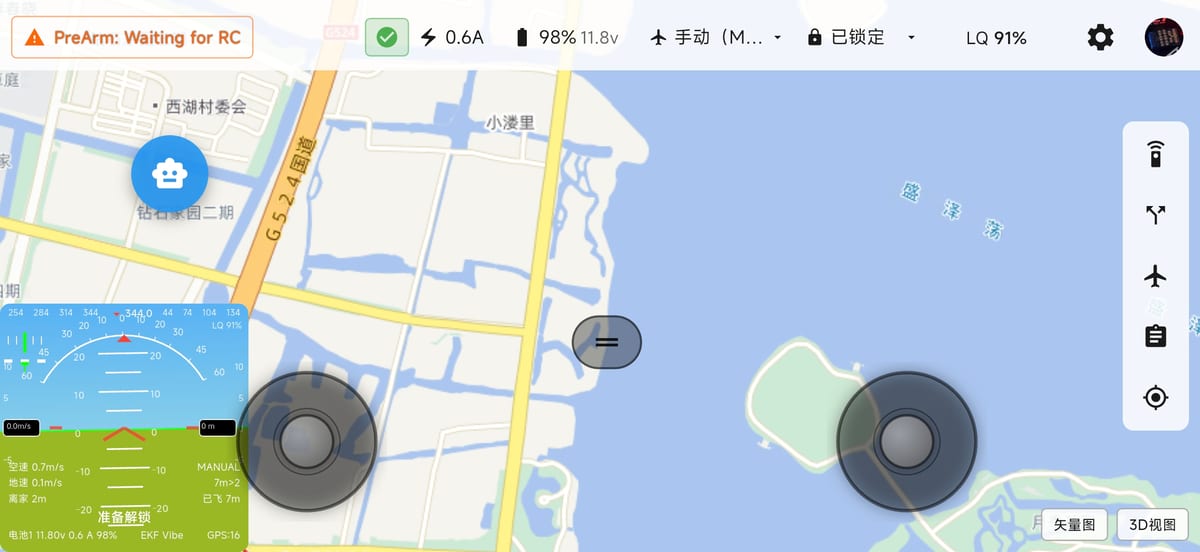Center map with the locate target icon
This screenshot has height=552, width=1200.
pos(1156,398)
